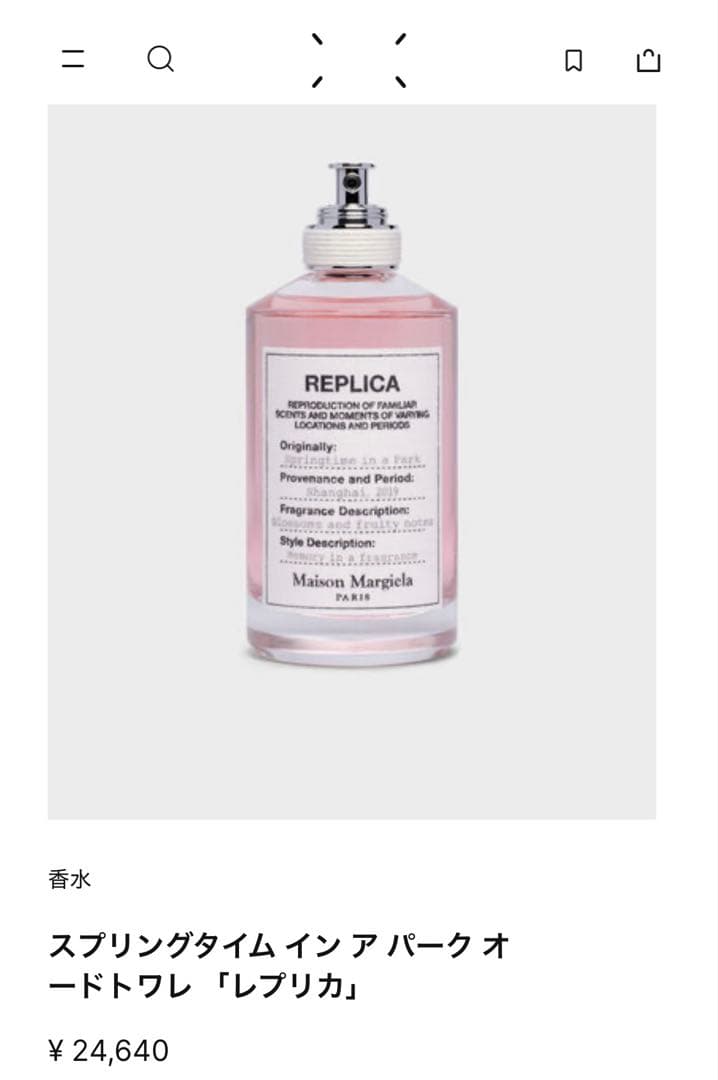The image size is (718, 1080).
Task: Open saved items bookmark
Action: (573, 61)
